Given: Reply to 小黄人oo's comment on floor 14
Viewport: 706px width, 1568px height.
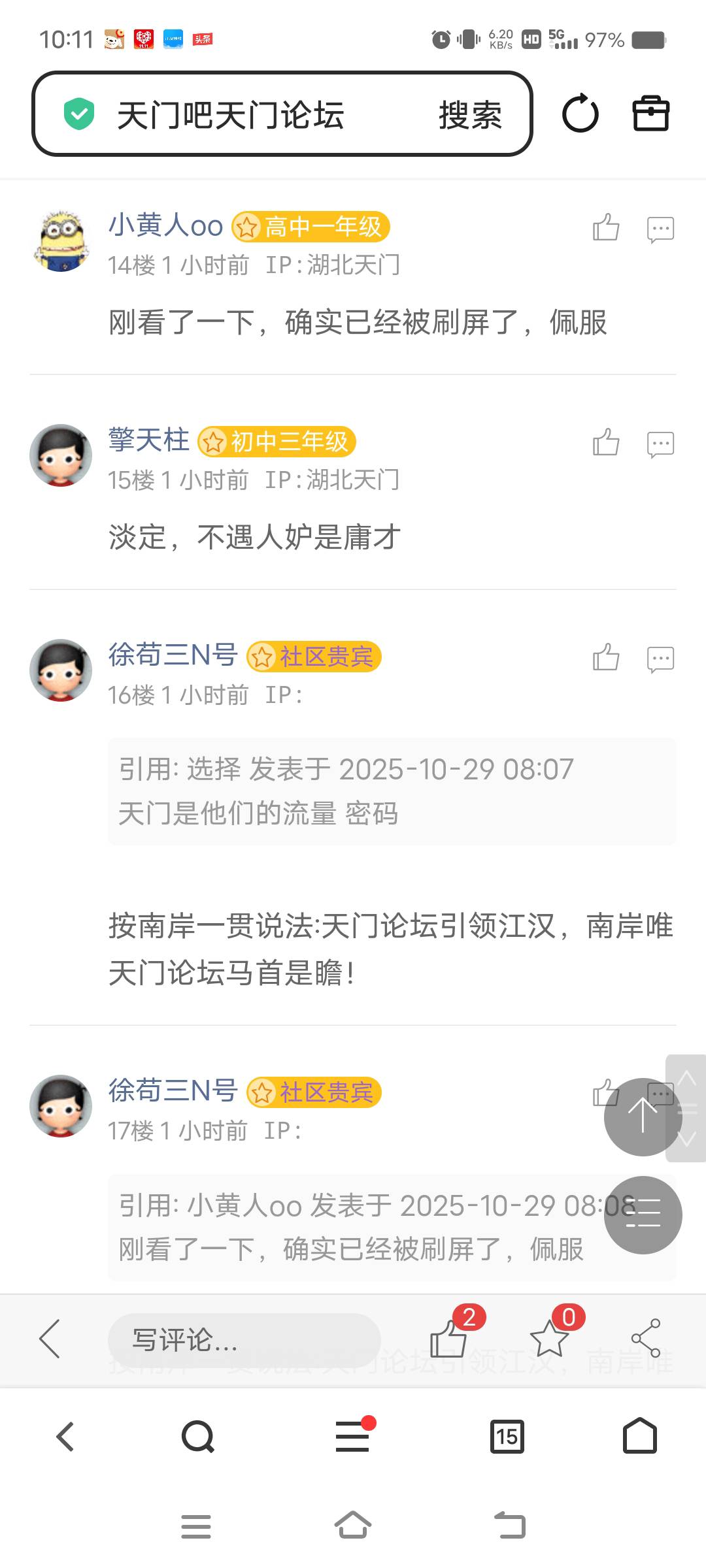Looking at the screenshot, I should [660, 229].
